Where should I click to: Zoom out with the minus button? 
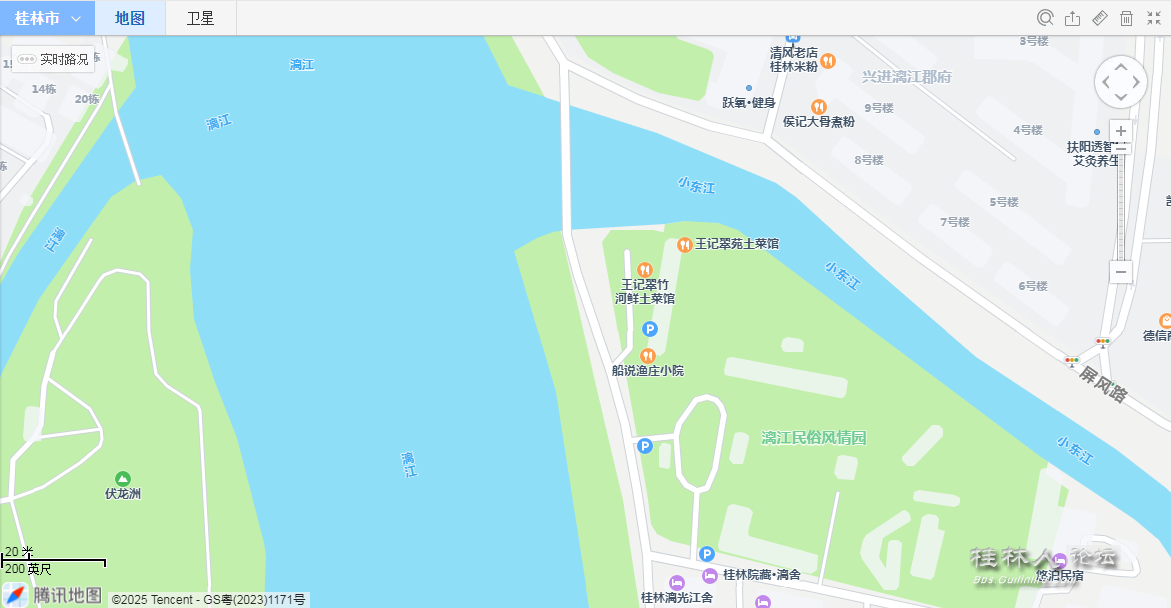[x=1121, y=271]
